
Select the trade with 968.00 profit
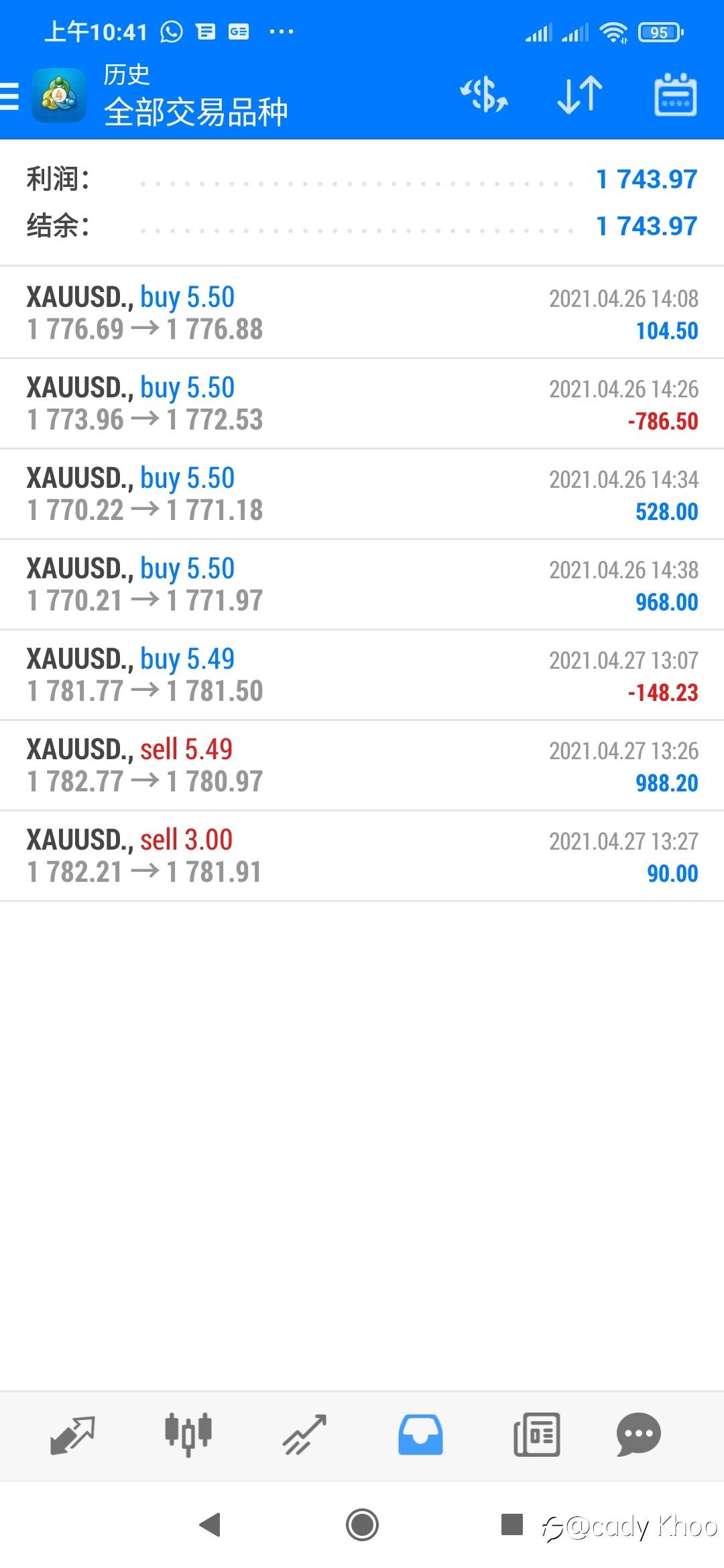tap(362, 584)
